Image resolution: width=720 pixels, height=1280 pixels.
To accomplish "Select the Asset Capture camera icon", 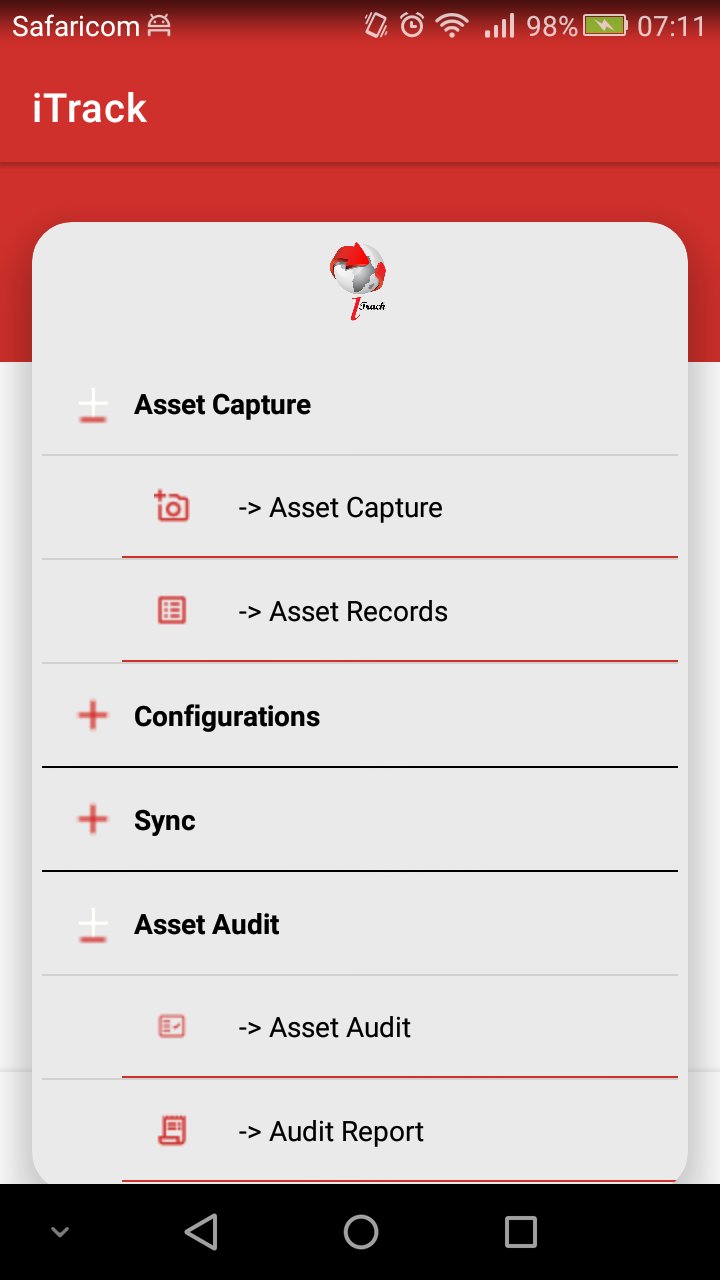I will (171, 507).
